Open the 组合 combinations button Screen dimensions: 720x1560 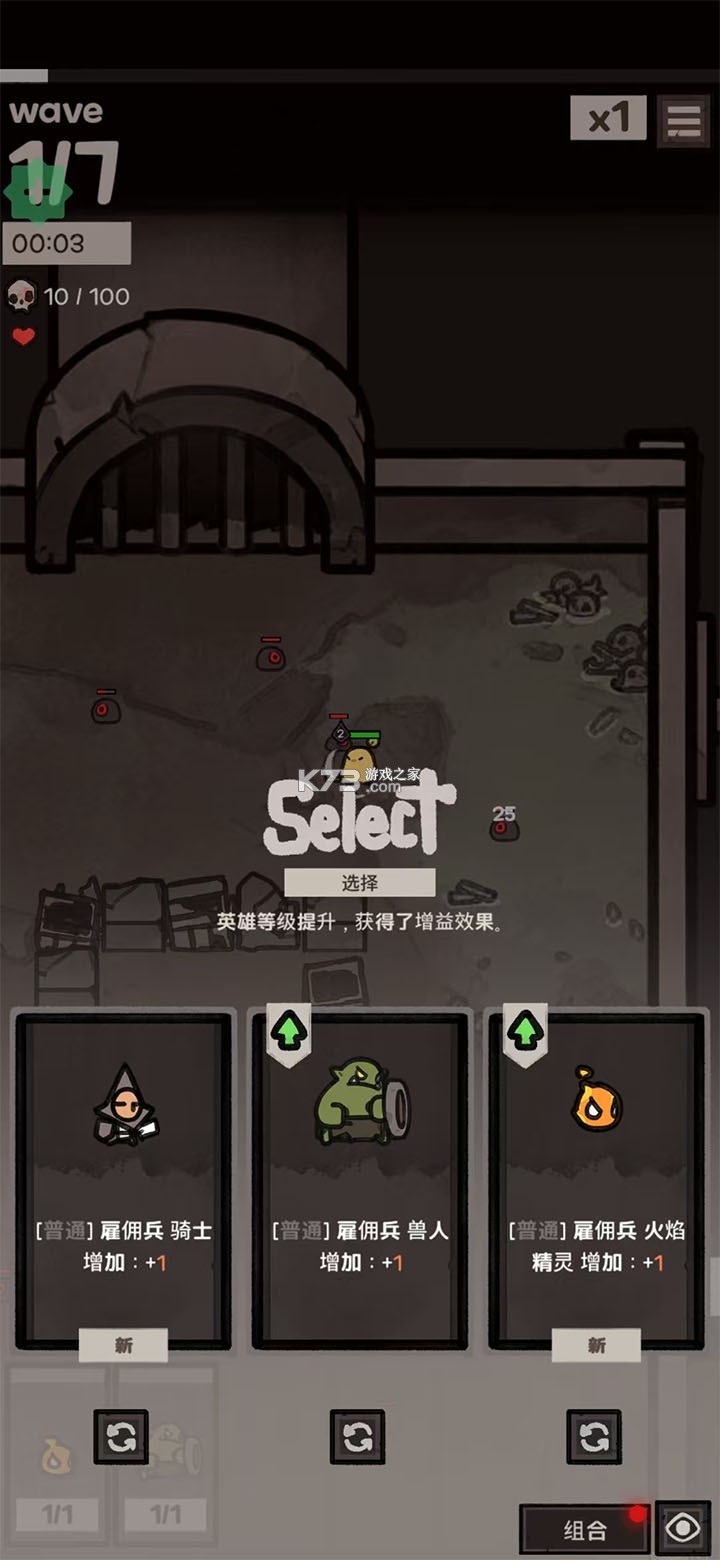[x=585, y=1529]
